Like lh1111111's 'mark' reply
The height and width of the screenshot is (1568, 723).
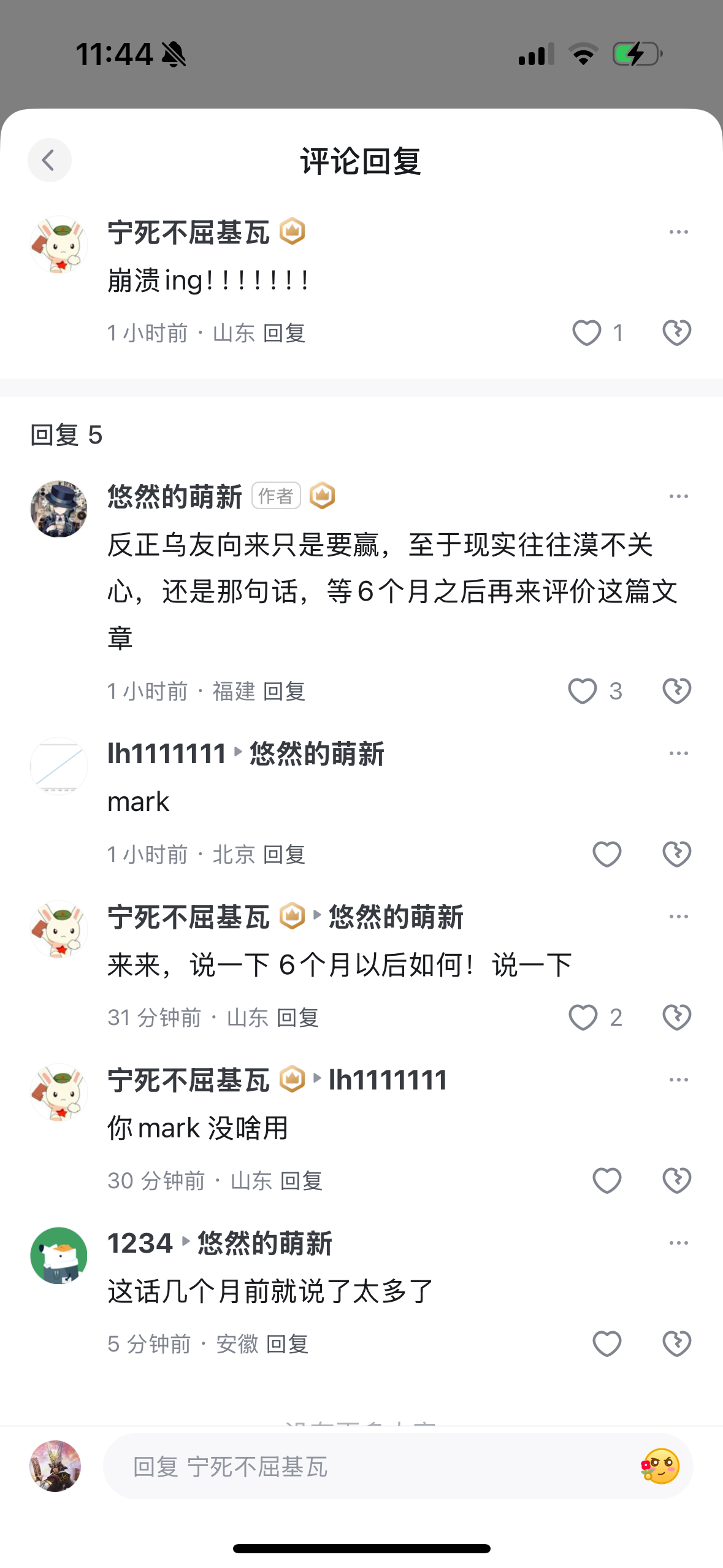coord(606,855)
